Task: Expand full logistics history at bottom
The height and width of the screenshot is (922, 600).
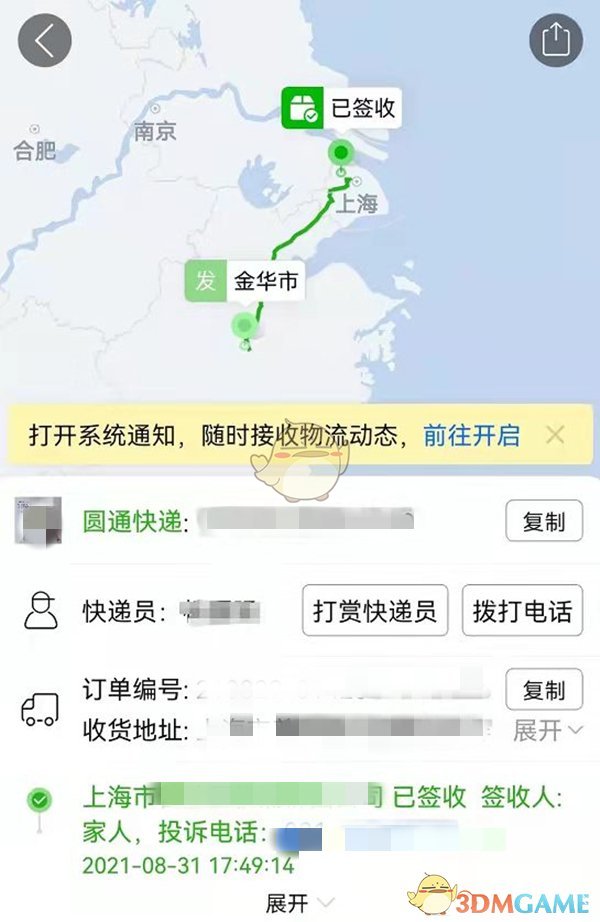Action: pos(299,903)
